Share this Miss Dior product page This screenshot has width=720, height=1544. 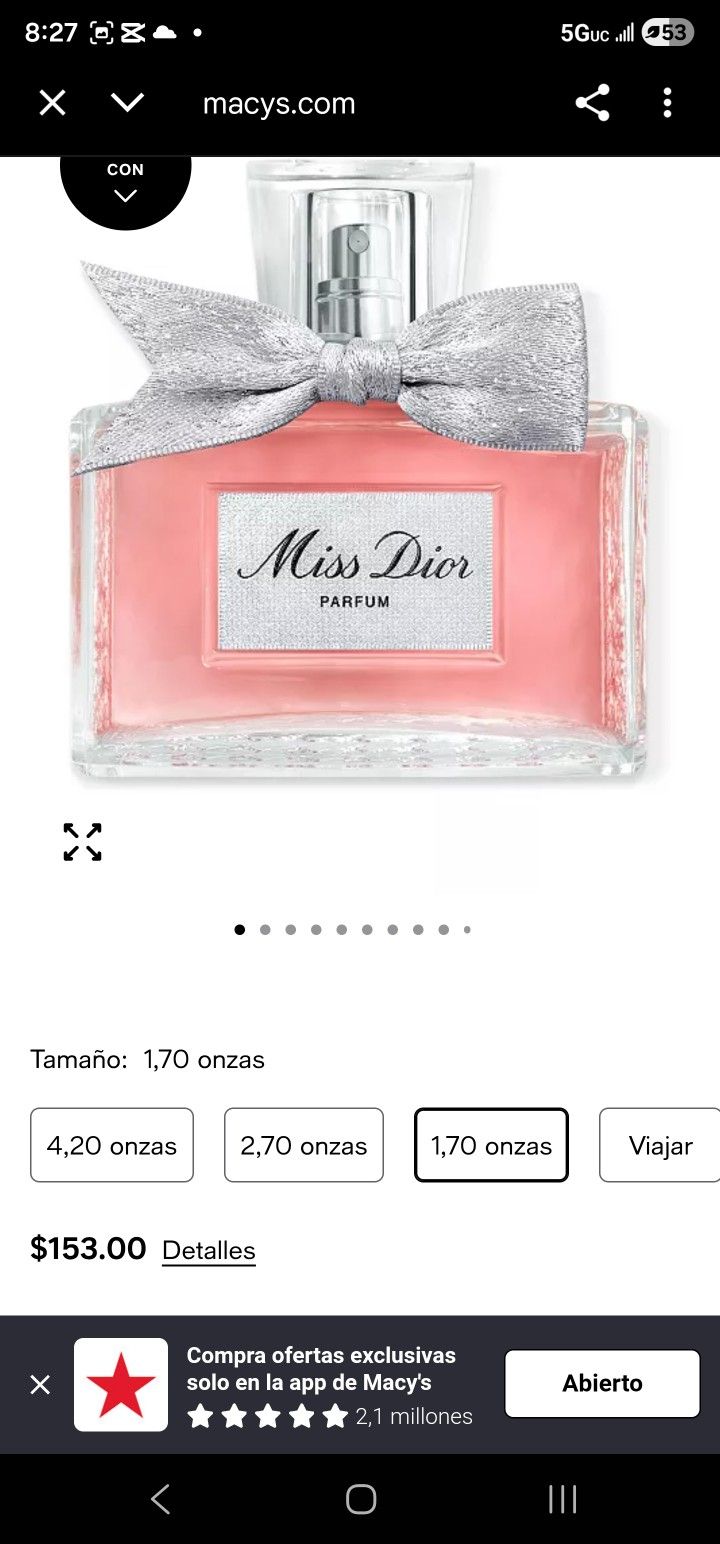tap(593, 103)
